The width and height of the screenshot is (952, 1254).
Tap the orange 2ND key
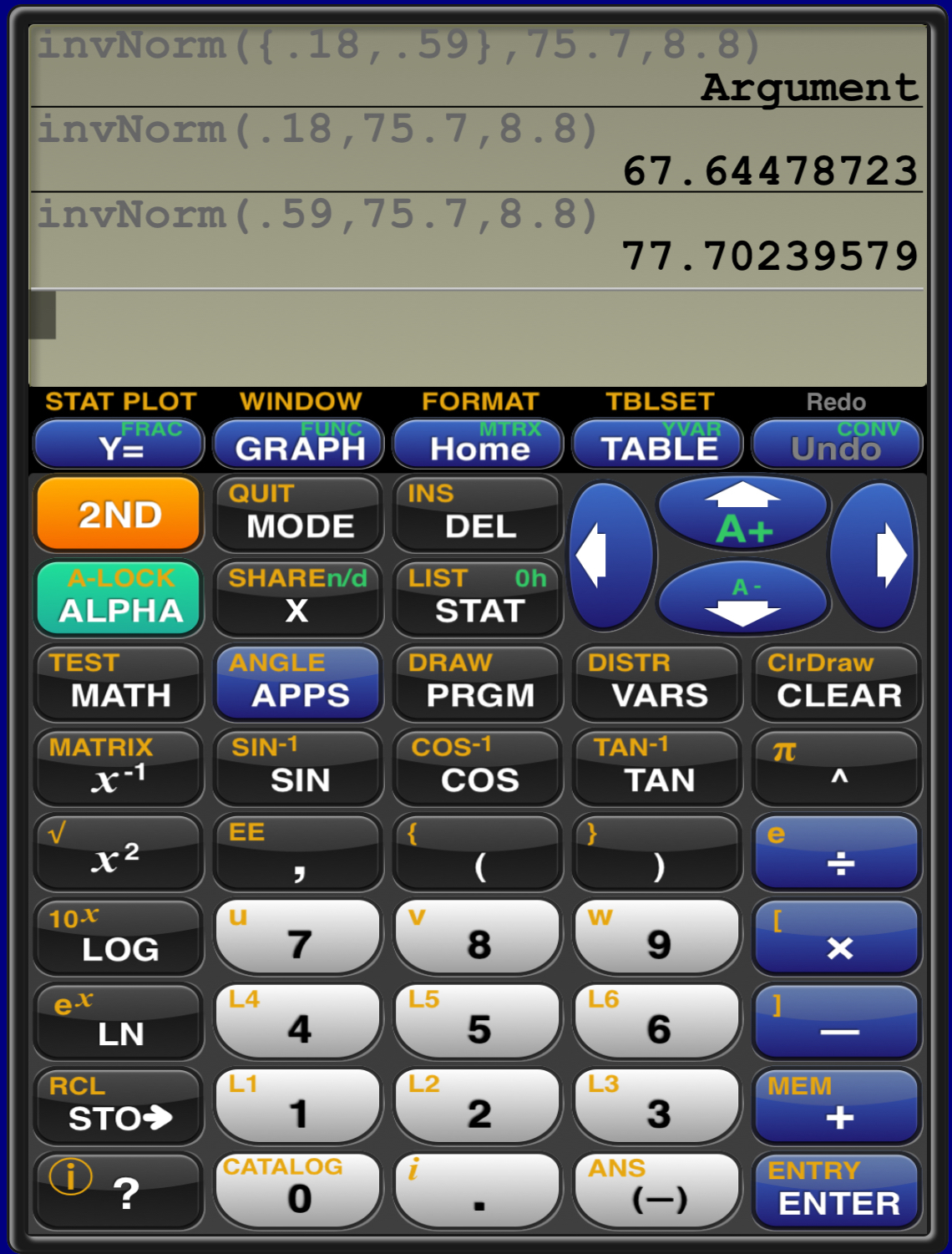(x=119, y=514)
